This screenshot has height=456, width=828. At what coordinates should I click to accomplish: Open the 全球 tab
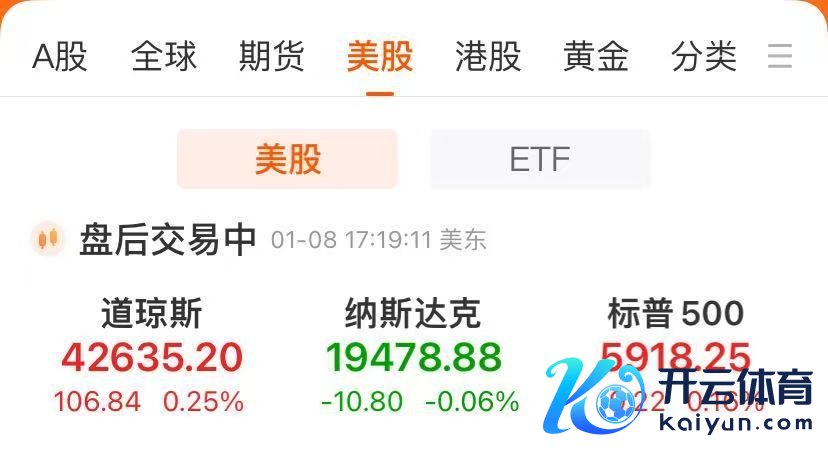click(164, 56)
